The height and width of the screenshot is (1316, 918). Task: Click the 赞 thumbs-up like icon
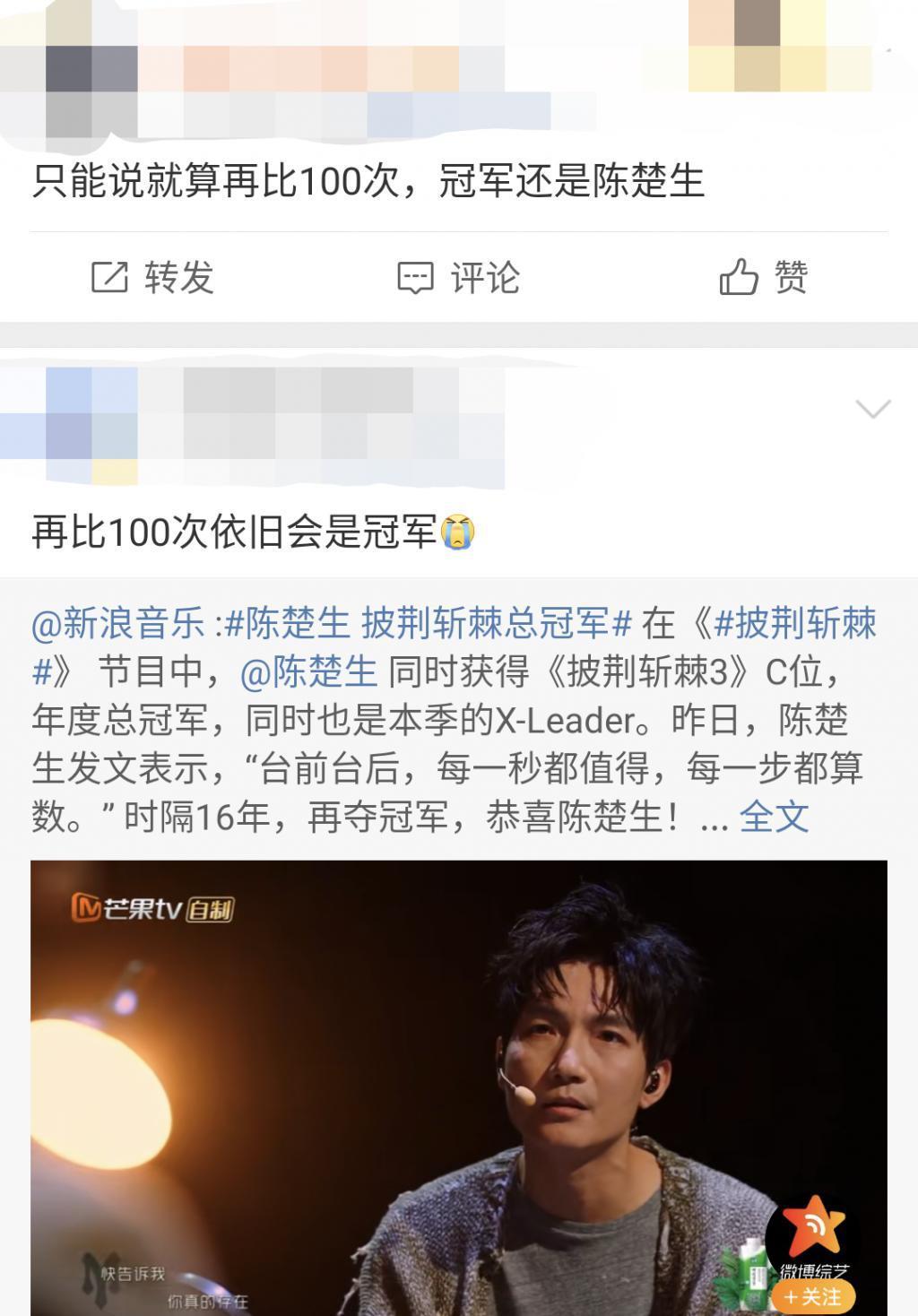point(738,278)
